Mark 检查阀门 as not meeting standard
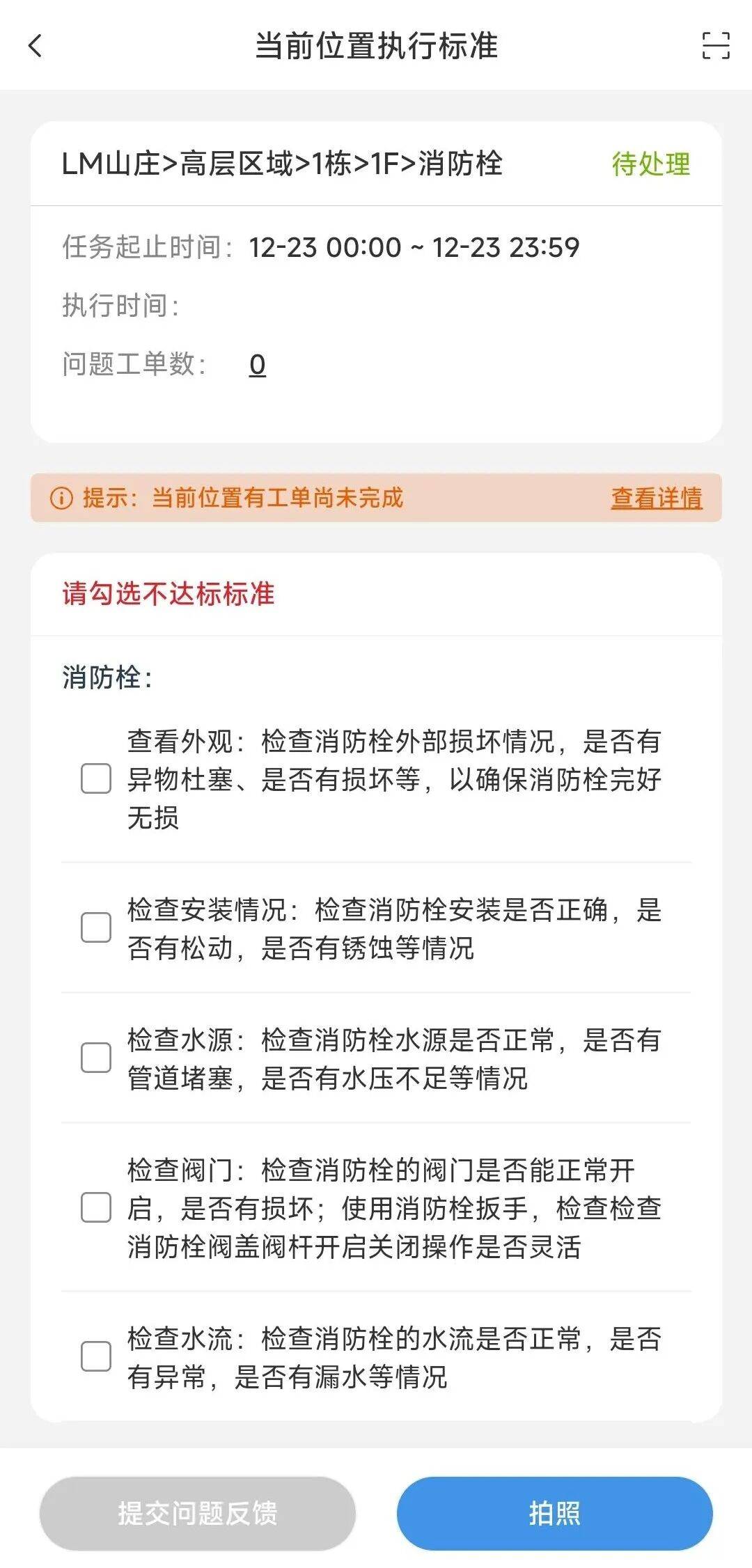The height and width of the screenshot is (1568, 752). coord(96,1207)
